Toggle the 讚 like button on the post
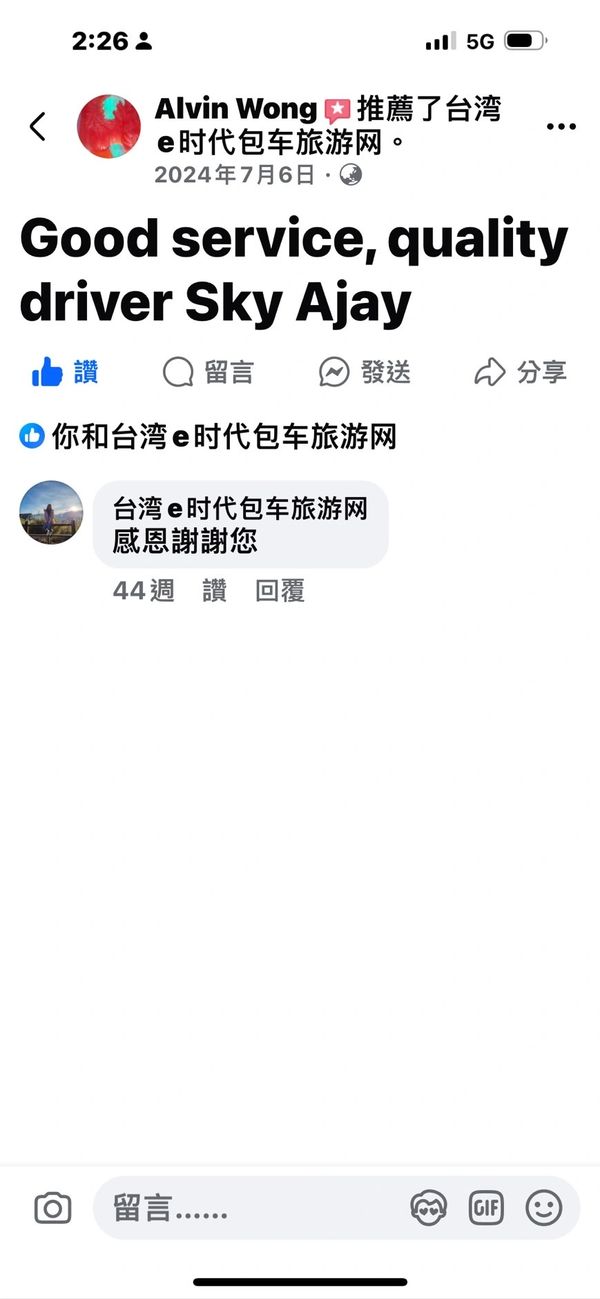 pos(65,373)
